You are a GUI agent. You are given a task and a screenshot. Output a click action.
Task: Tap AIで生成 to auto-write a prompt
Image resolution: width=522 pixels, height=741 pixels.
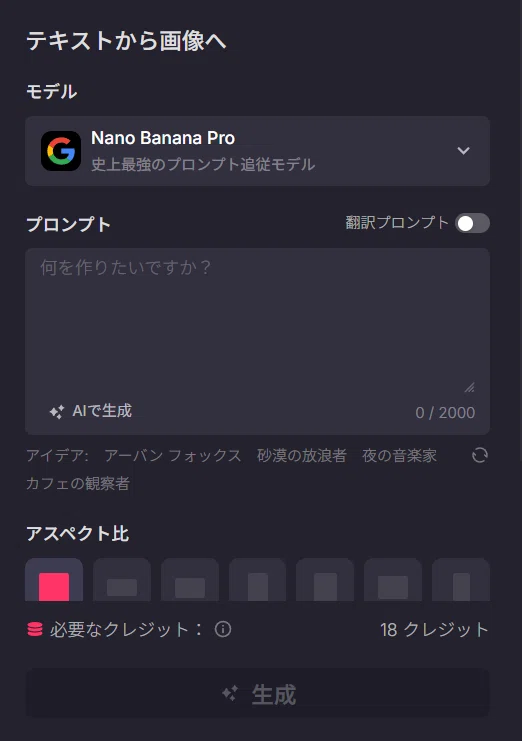(91, 411)
